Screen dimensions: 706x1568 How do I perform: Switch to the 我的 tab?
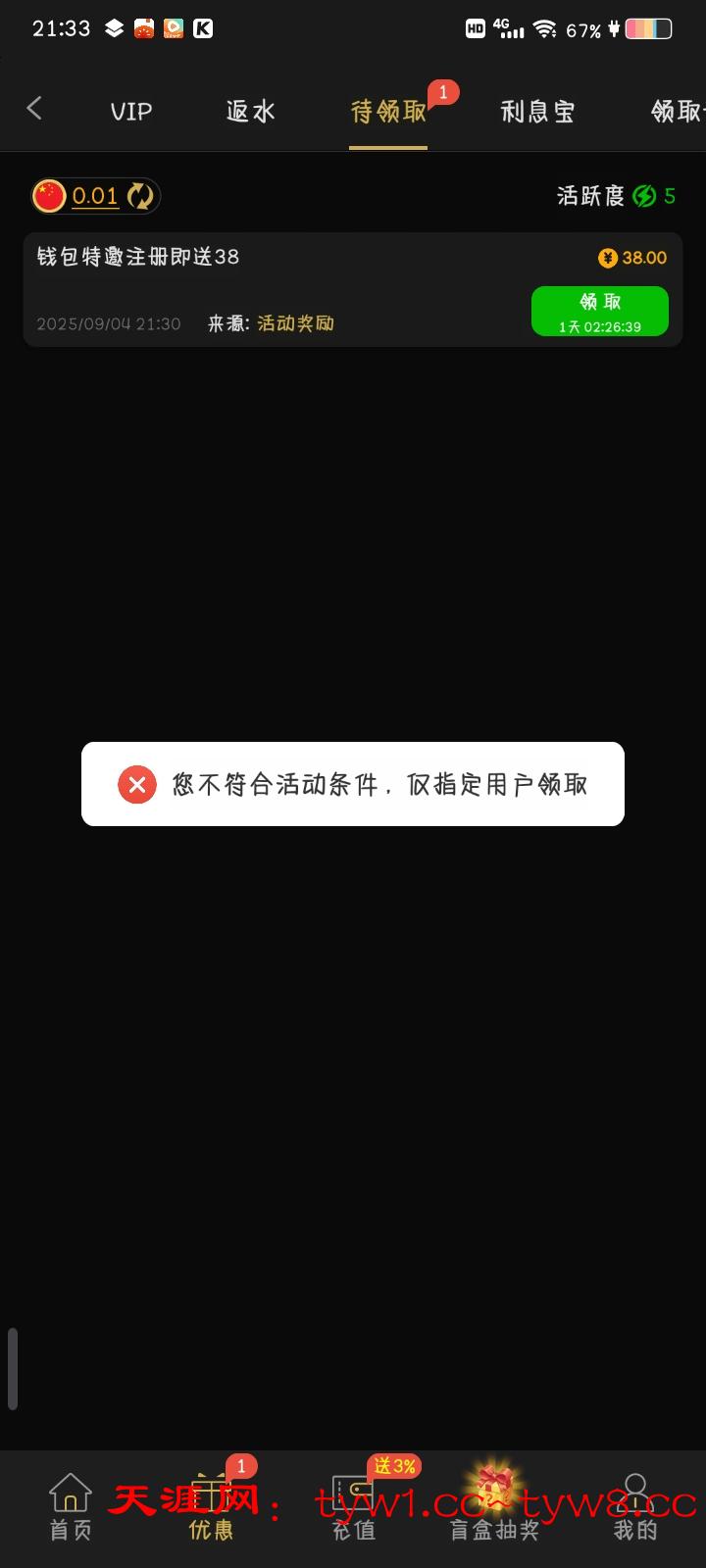point(635,1507)
